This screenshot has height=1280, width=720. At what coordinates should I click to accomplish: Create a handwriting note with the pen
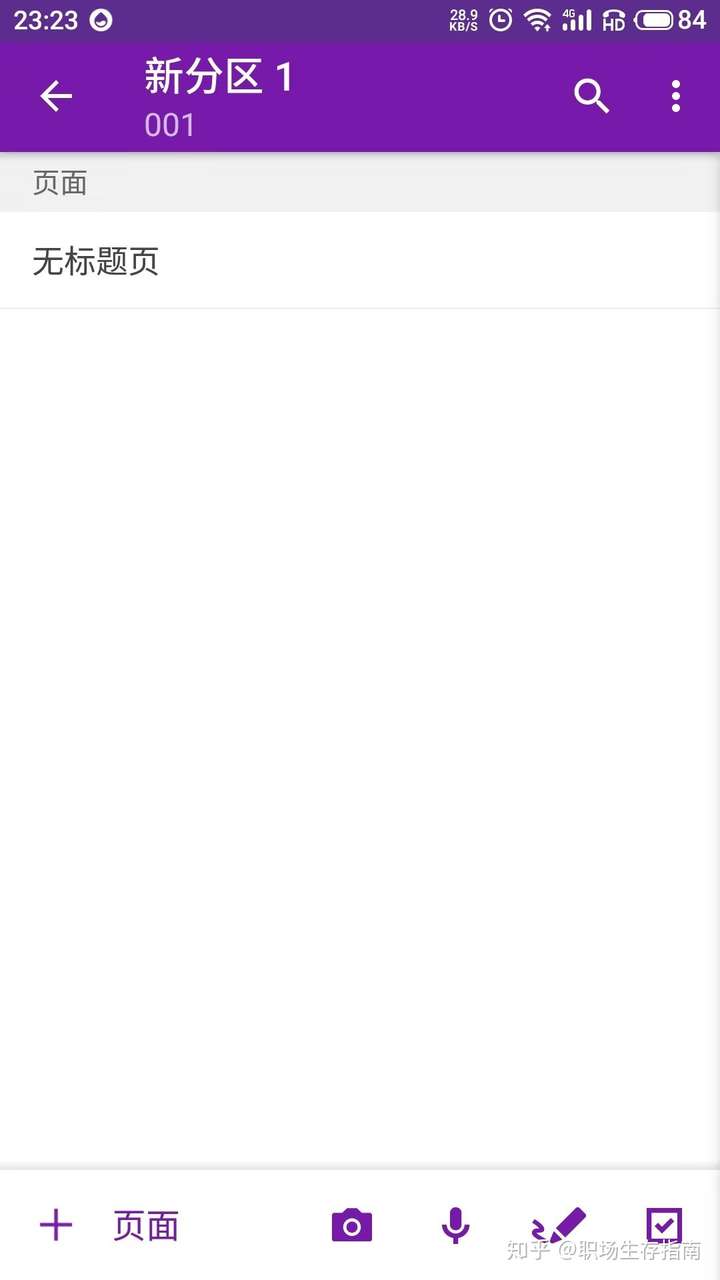559,1225
